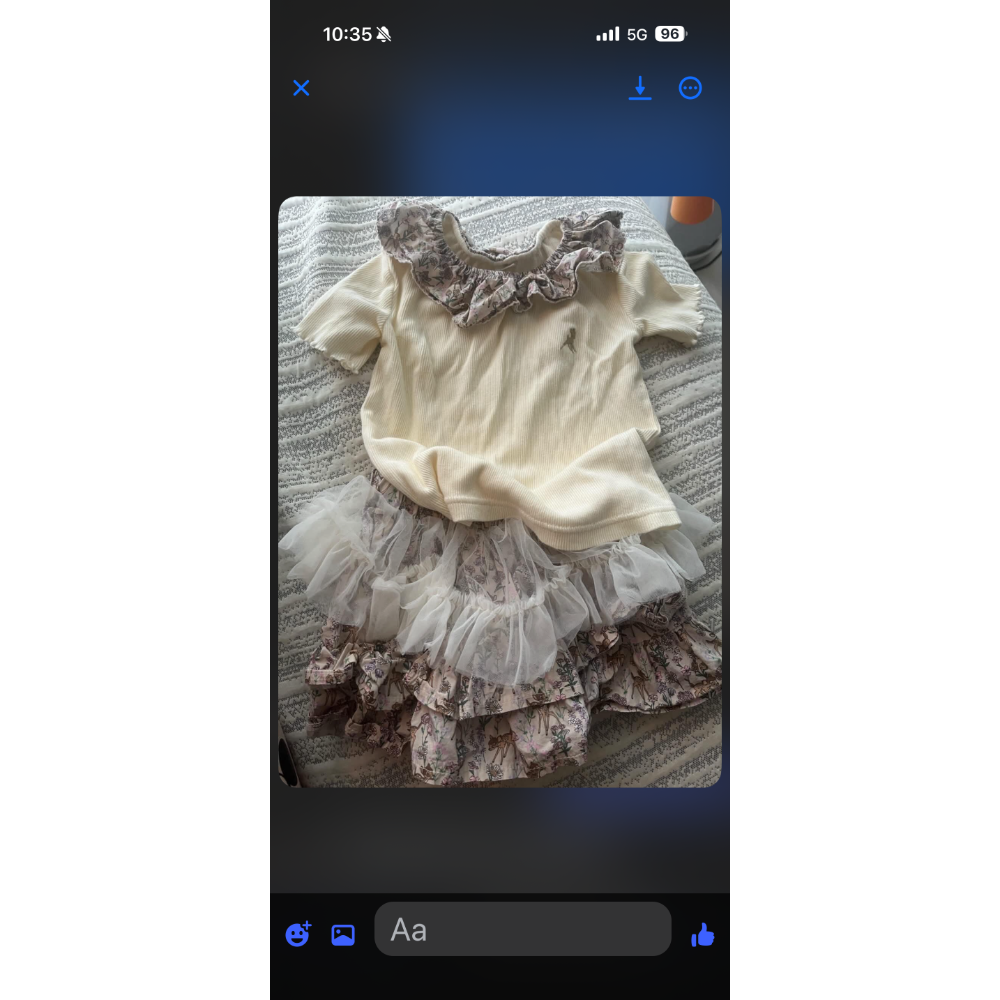Tap the message text field
Viewport: 1000px width, 1000px height.
pyautogui.click(x=522, y=929)
